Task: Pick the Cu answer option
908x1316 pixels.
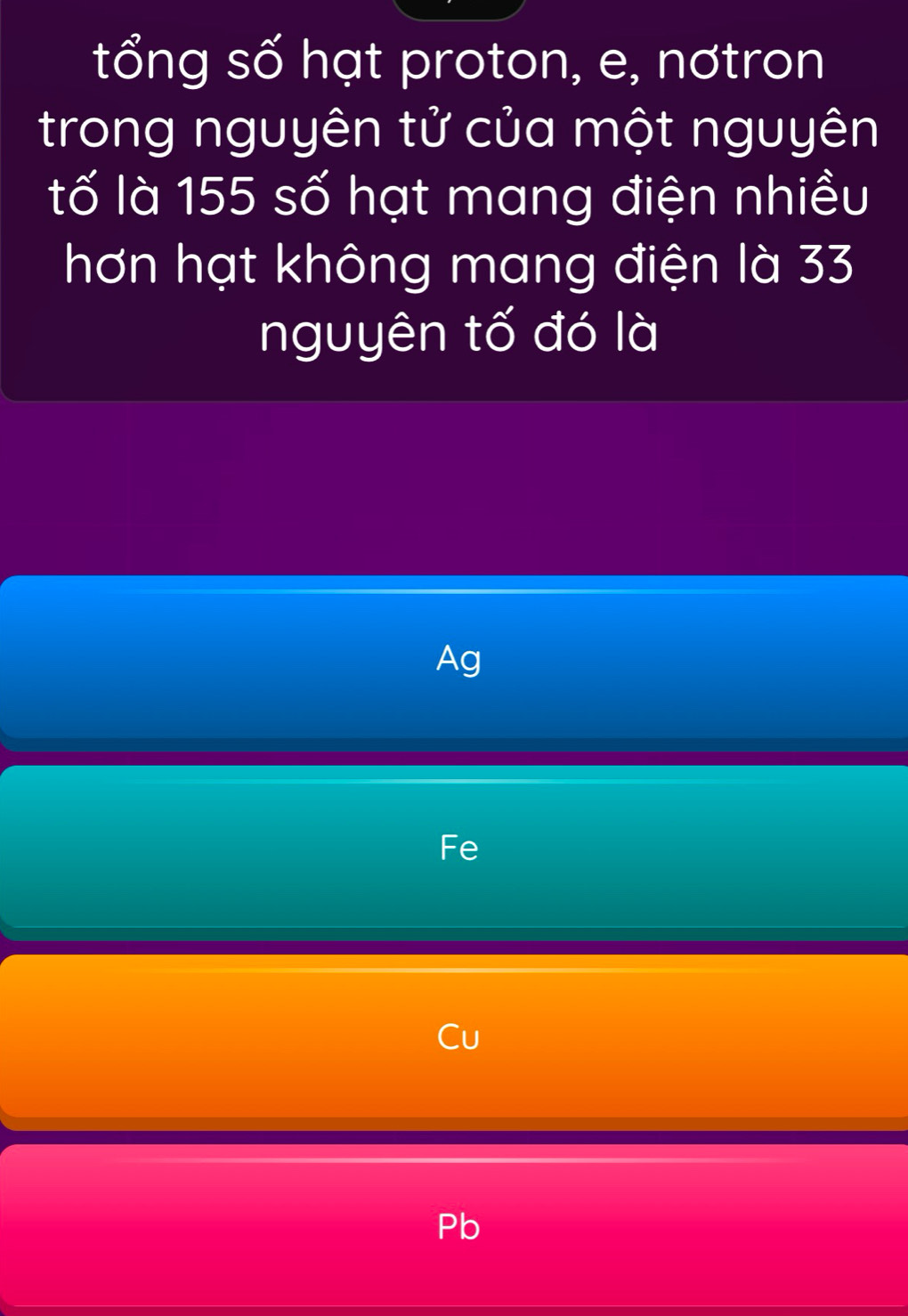Action: pyautogui.click(x=458, y=1037)
